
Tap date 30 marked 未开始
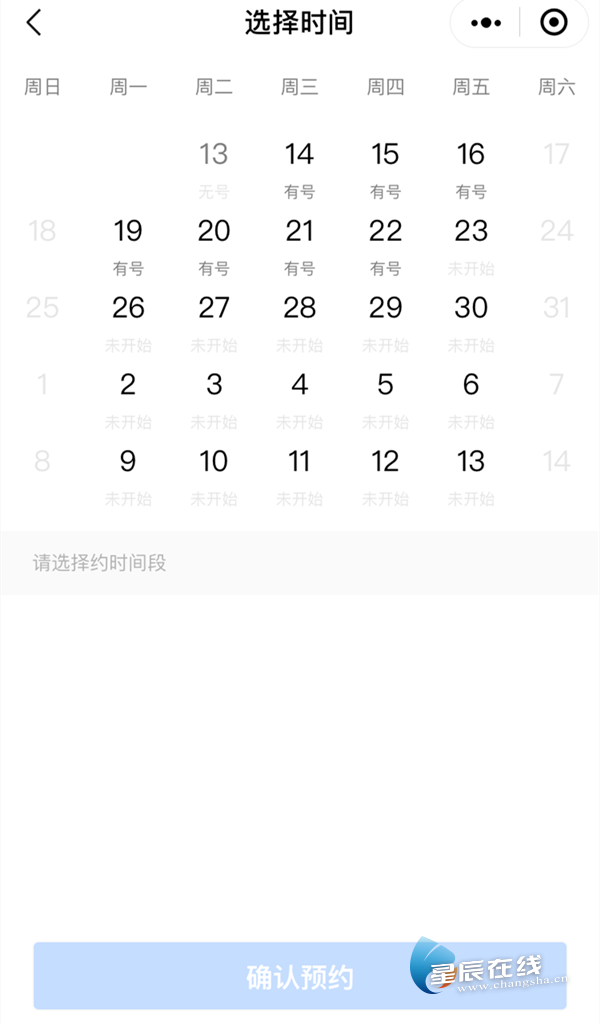click(471, 318)
